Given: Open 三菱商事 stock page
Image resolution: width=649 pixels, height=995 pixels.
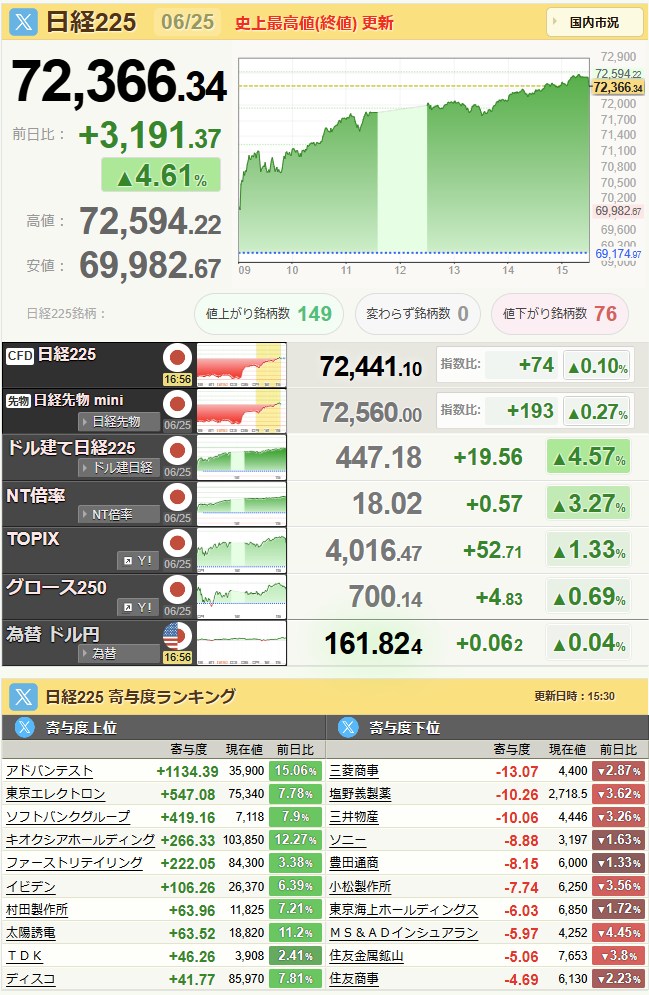Looking at the screenshot, I should (354, 771).
